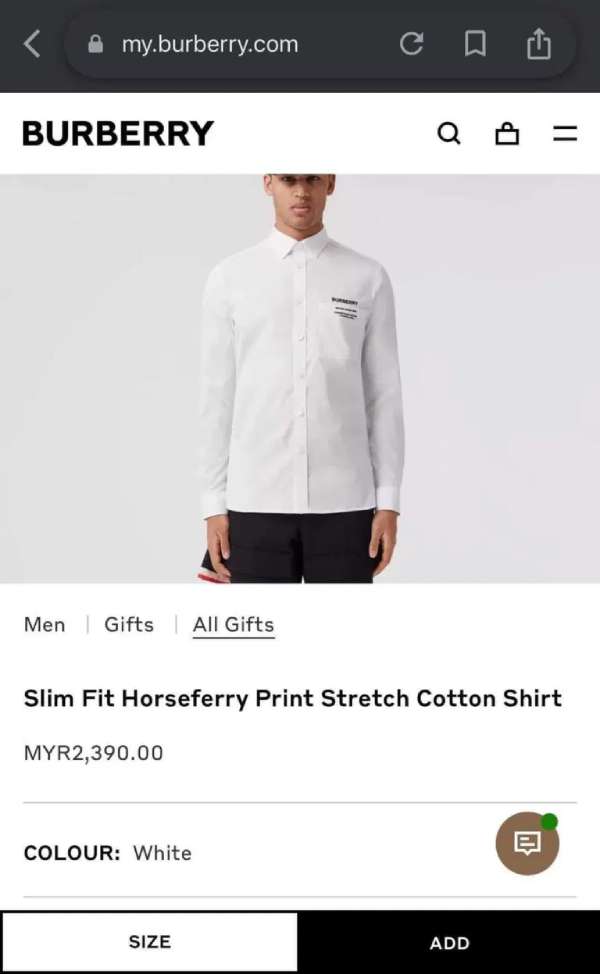Go back to the previous page

[x=32, y=44]
